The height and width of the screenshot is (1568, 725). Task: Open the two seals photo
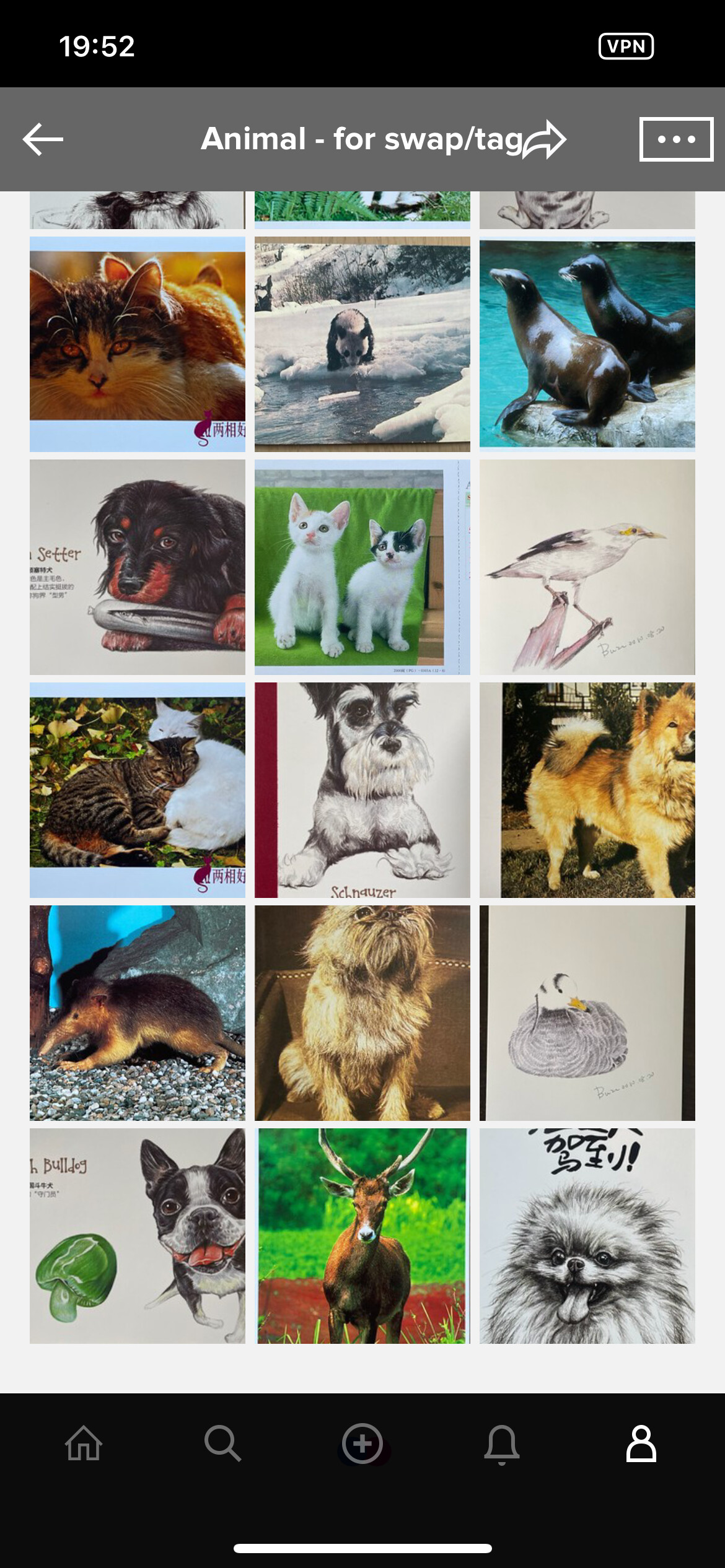(587, 344)
